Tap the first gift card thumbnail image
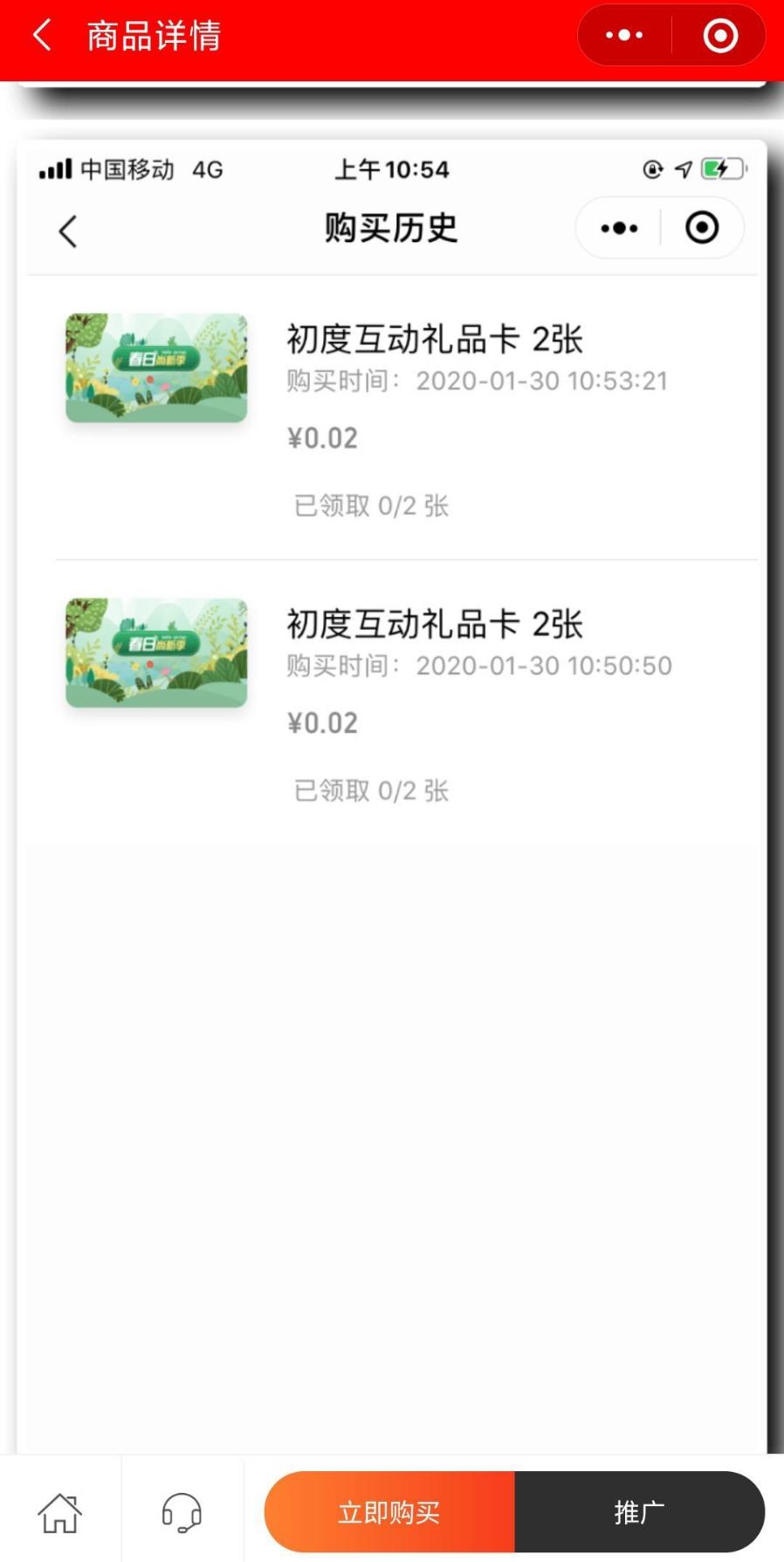 click(x=155, y=368)
